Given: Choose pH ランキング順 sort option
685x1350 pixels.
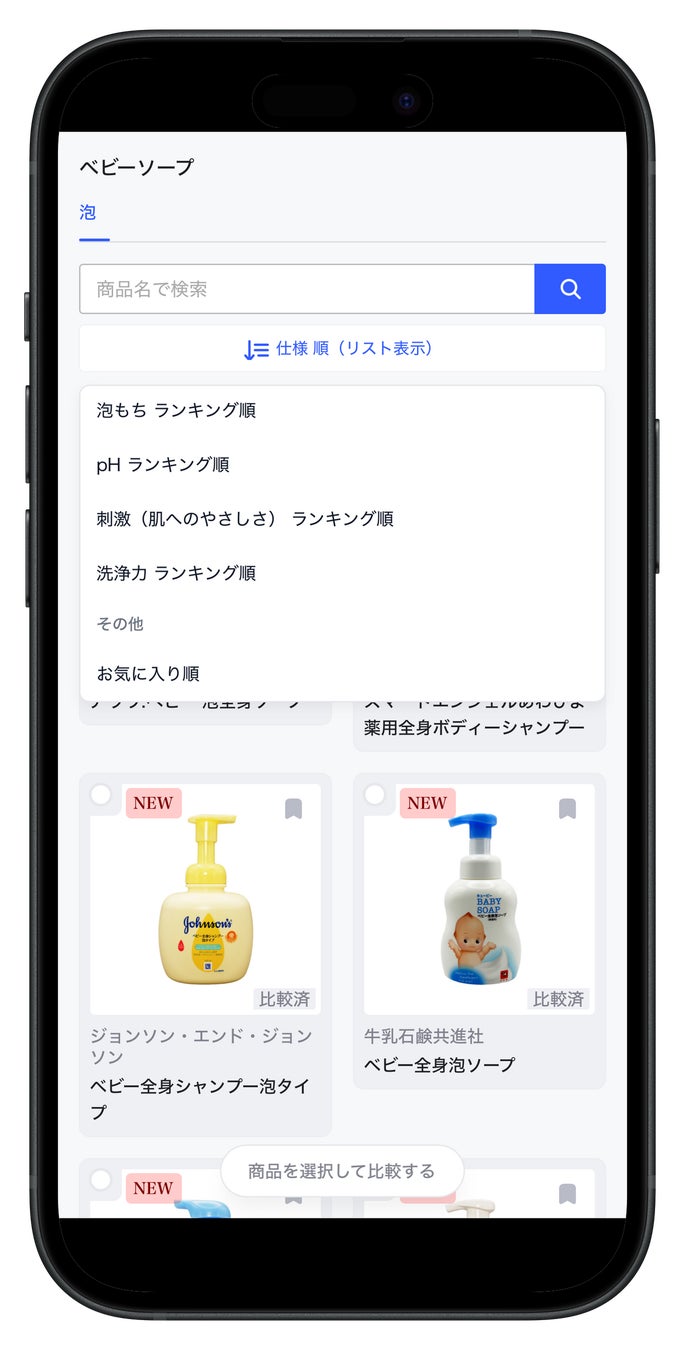Looking at the screenshot, I should pyautogui.click(x=163, y=464).
